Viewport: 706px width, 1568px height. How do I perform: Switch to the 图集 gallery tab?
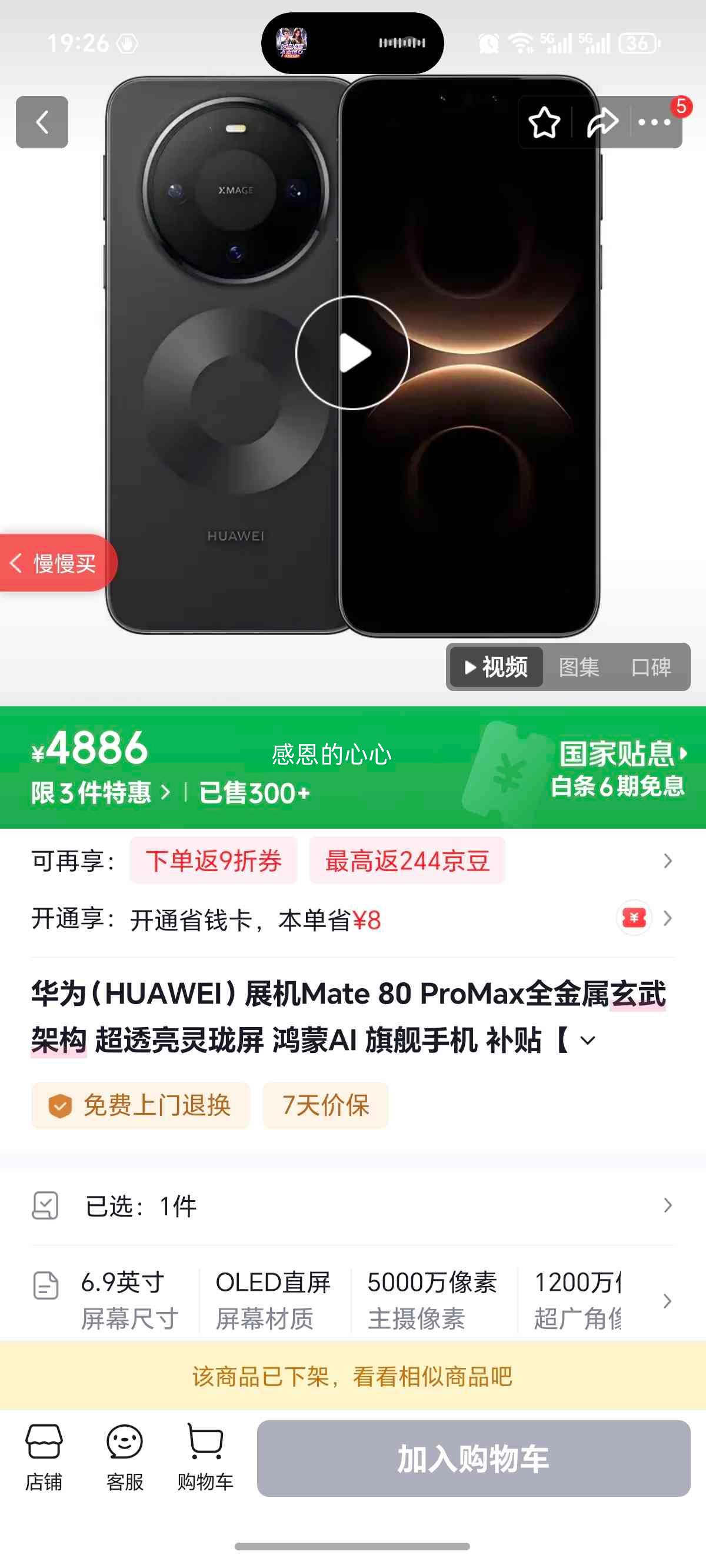coord(579,667)
